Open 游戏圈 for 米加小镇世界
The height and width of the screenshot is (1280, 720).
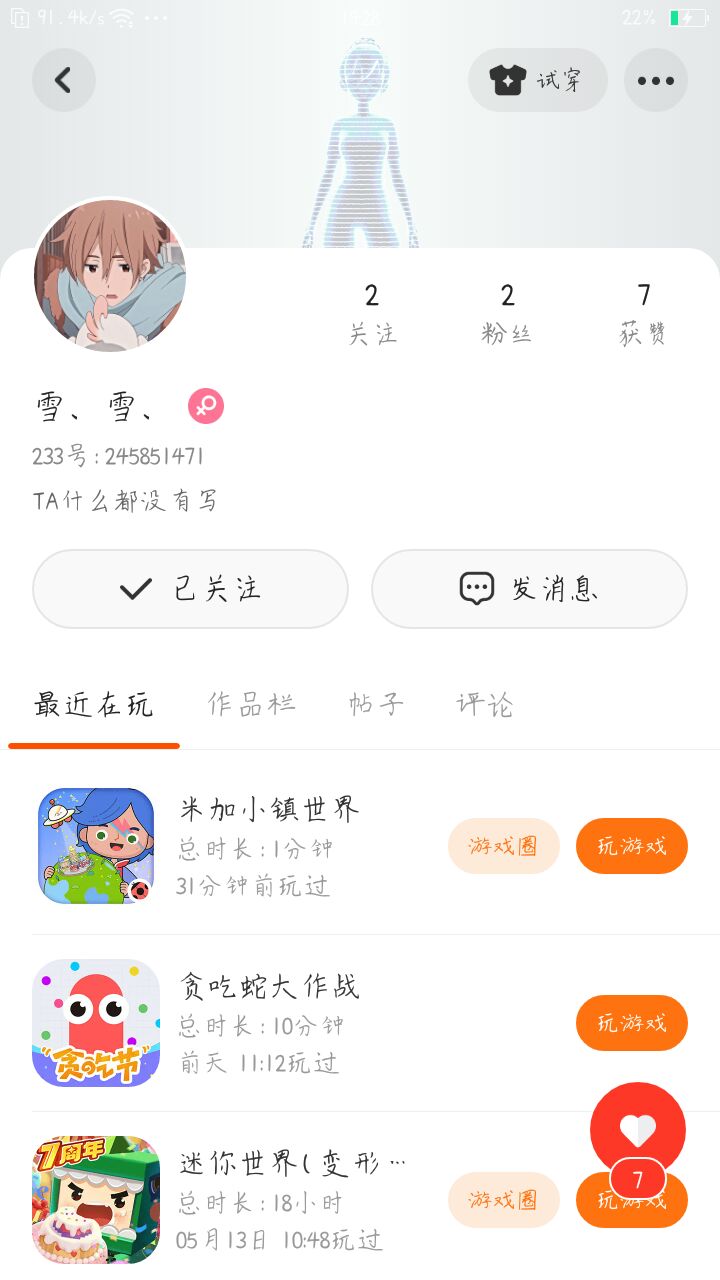tap(503, 846)
